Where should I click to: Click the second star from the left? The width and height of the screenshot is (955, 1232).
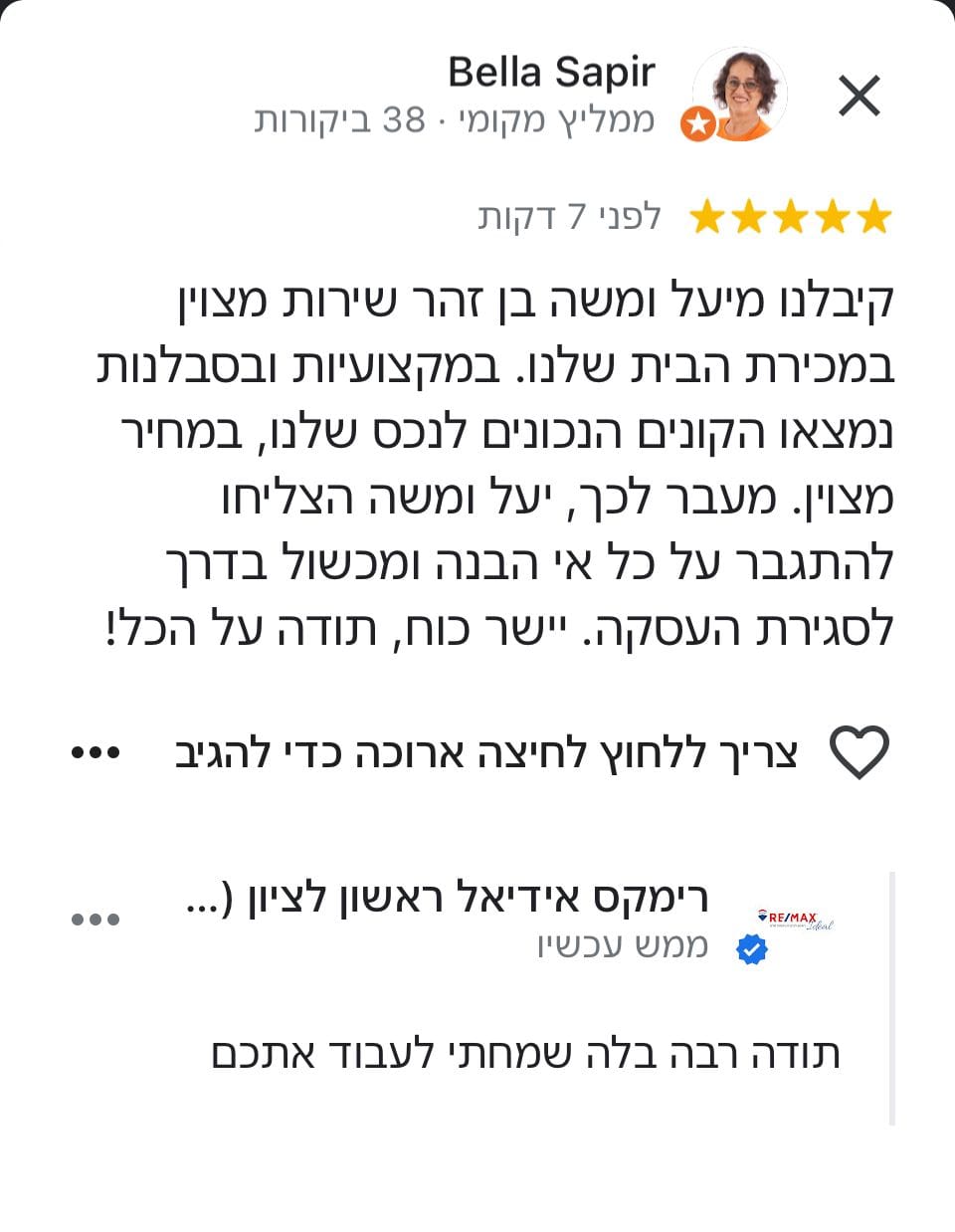coord(750,215)
